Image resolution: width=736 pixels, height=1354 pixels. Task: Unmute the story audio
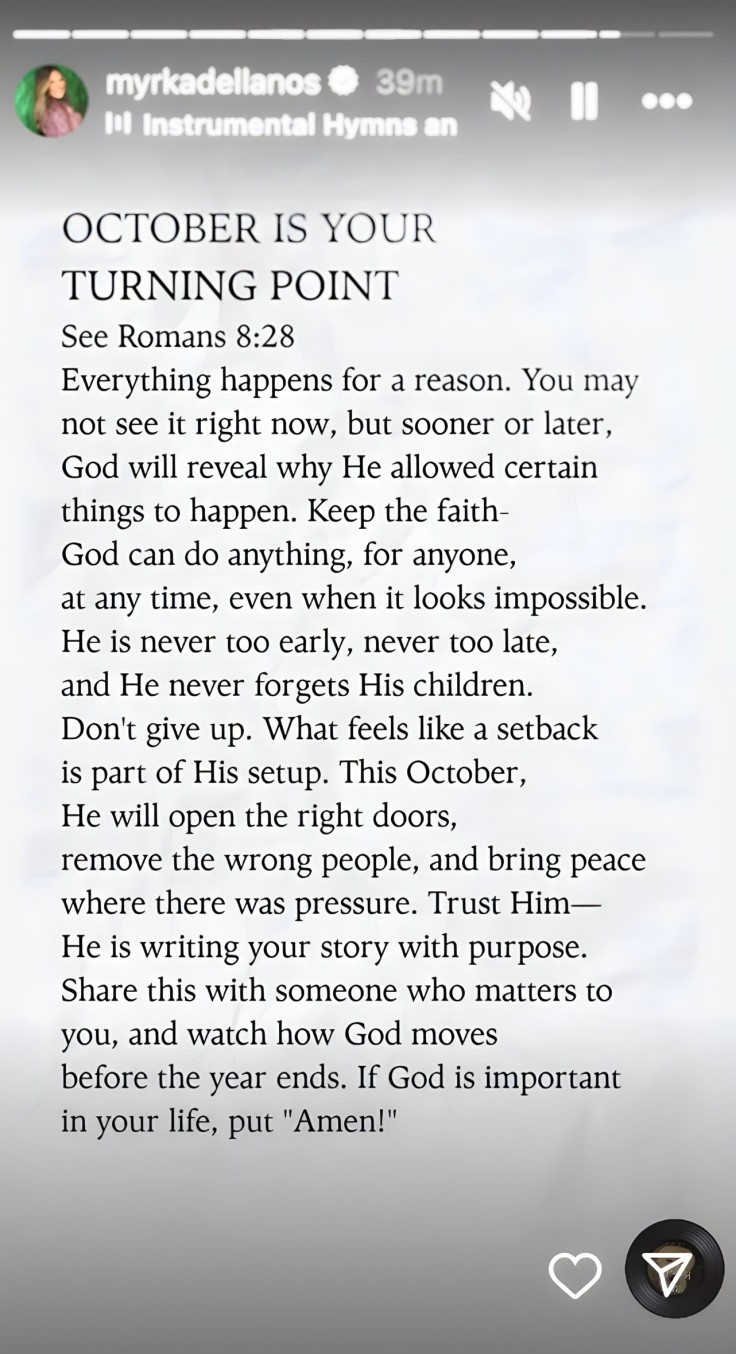pyautogui.click(x=511, y=101)
